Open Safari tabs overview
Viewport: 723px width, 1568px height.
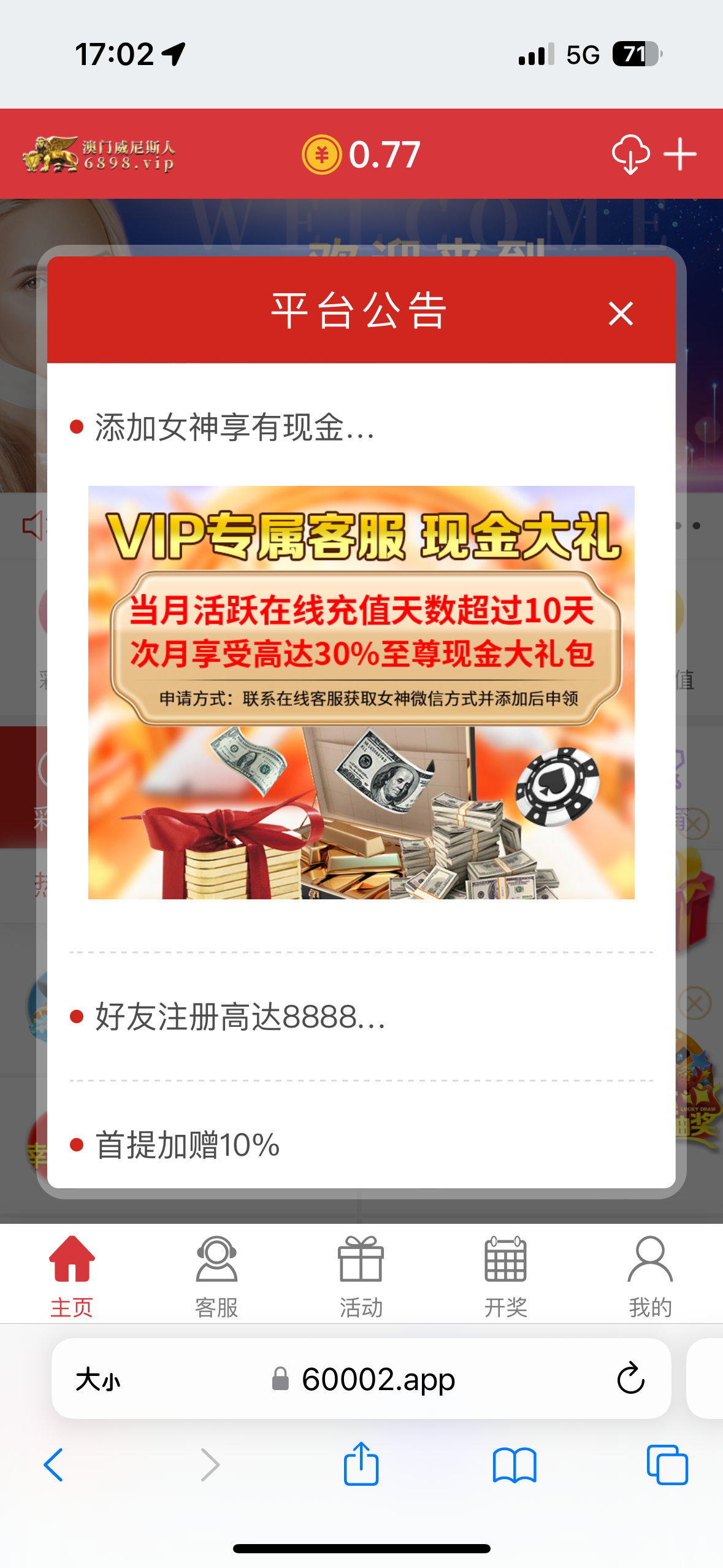pos(667,1465)
